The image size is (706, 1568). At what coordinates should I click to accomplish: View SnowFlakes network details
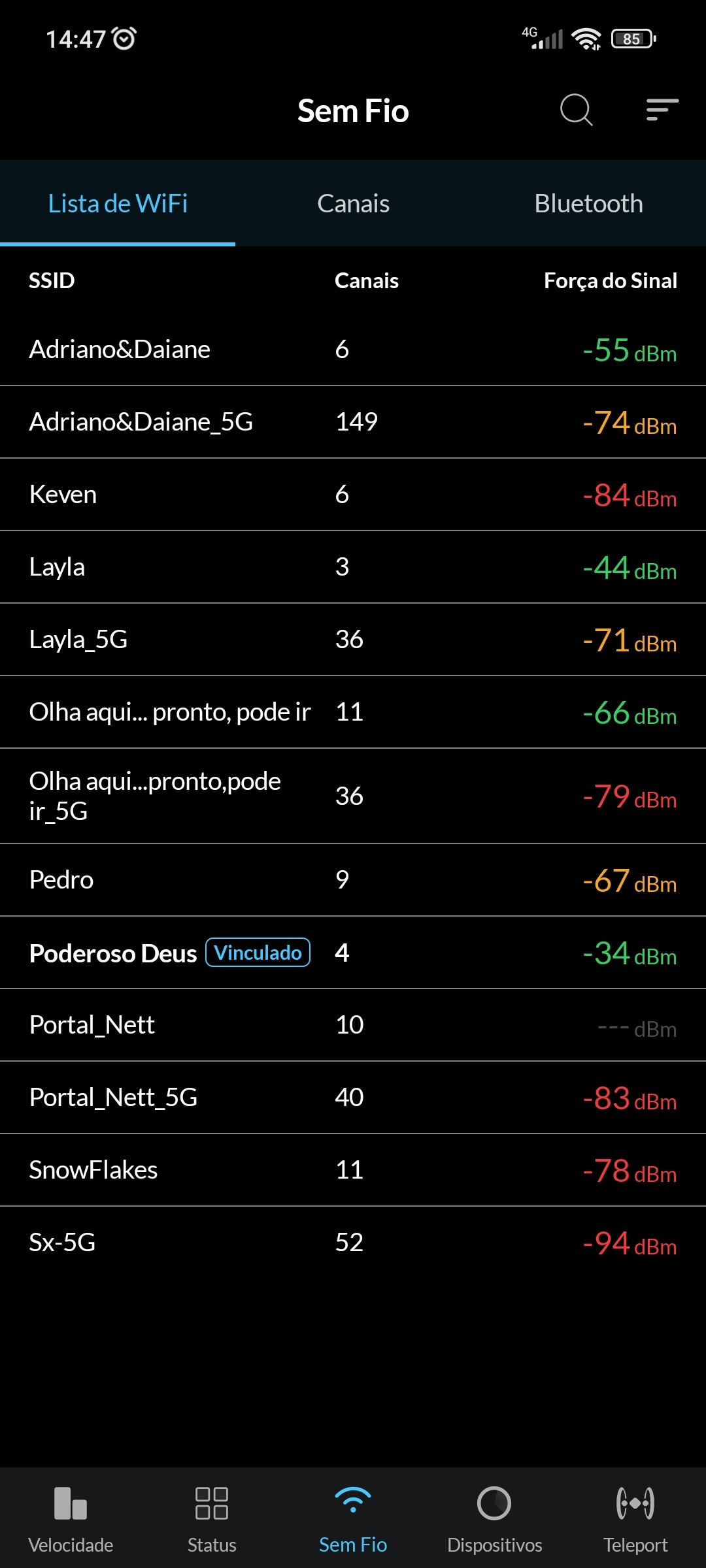point(353,1170)
